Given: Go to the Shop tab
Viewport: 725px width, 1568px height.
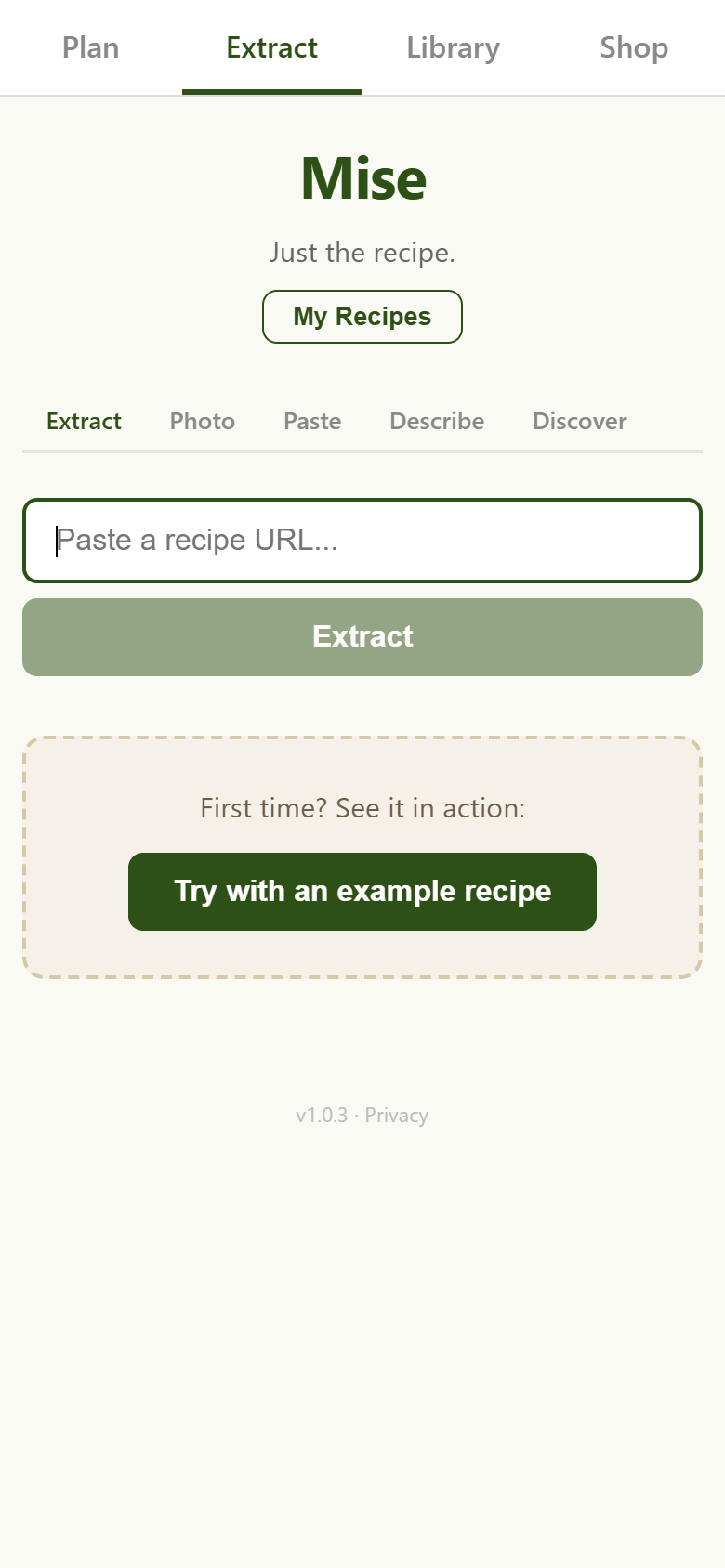Looking at the screenshot, I should [634, 47].
